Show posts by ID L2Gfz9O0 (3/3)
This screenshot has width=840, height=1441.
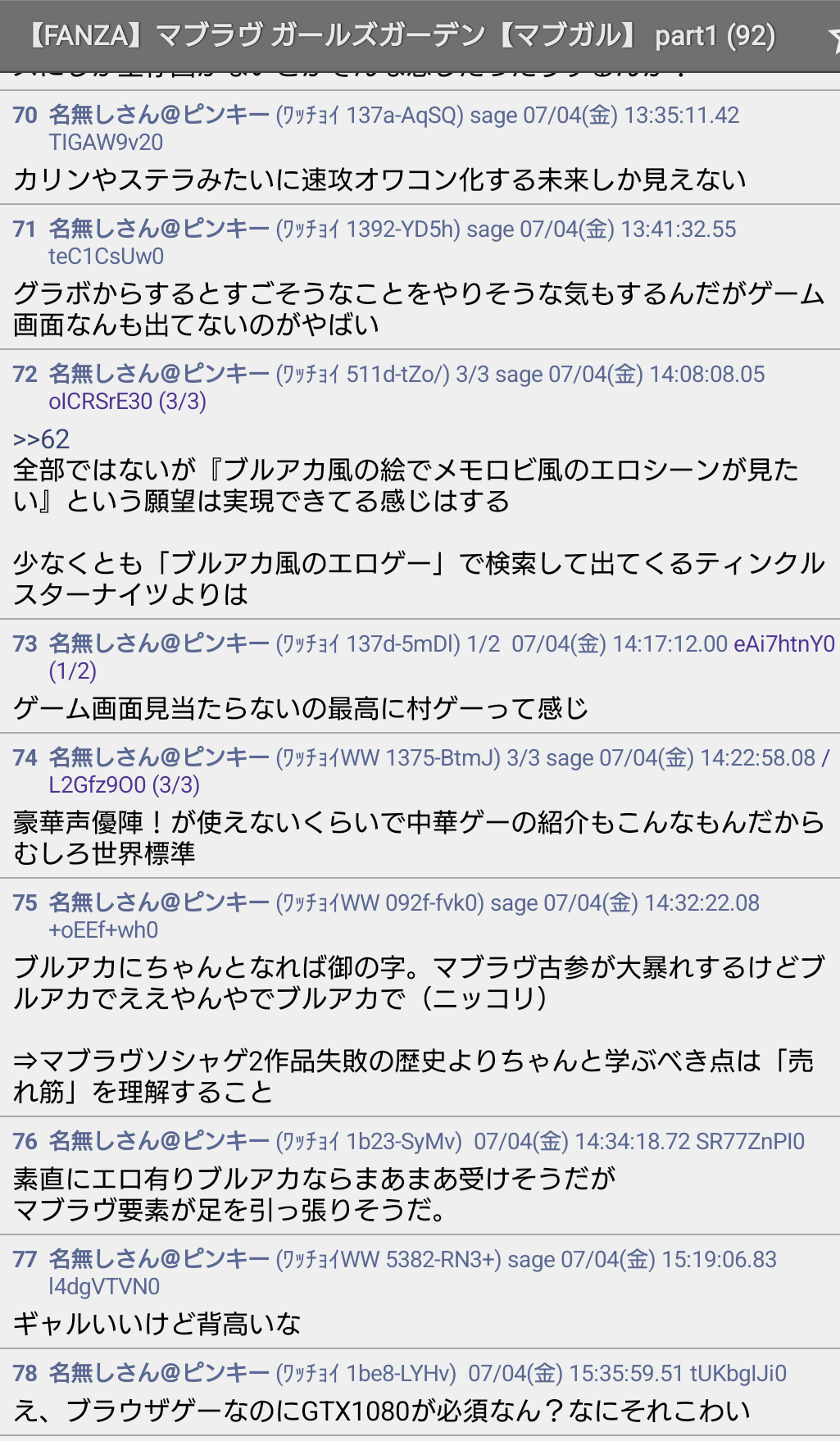pyautogui.click(x=124, y=785)
